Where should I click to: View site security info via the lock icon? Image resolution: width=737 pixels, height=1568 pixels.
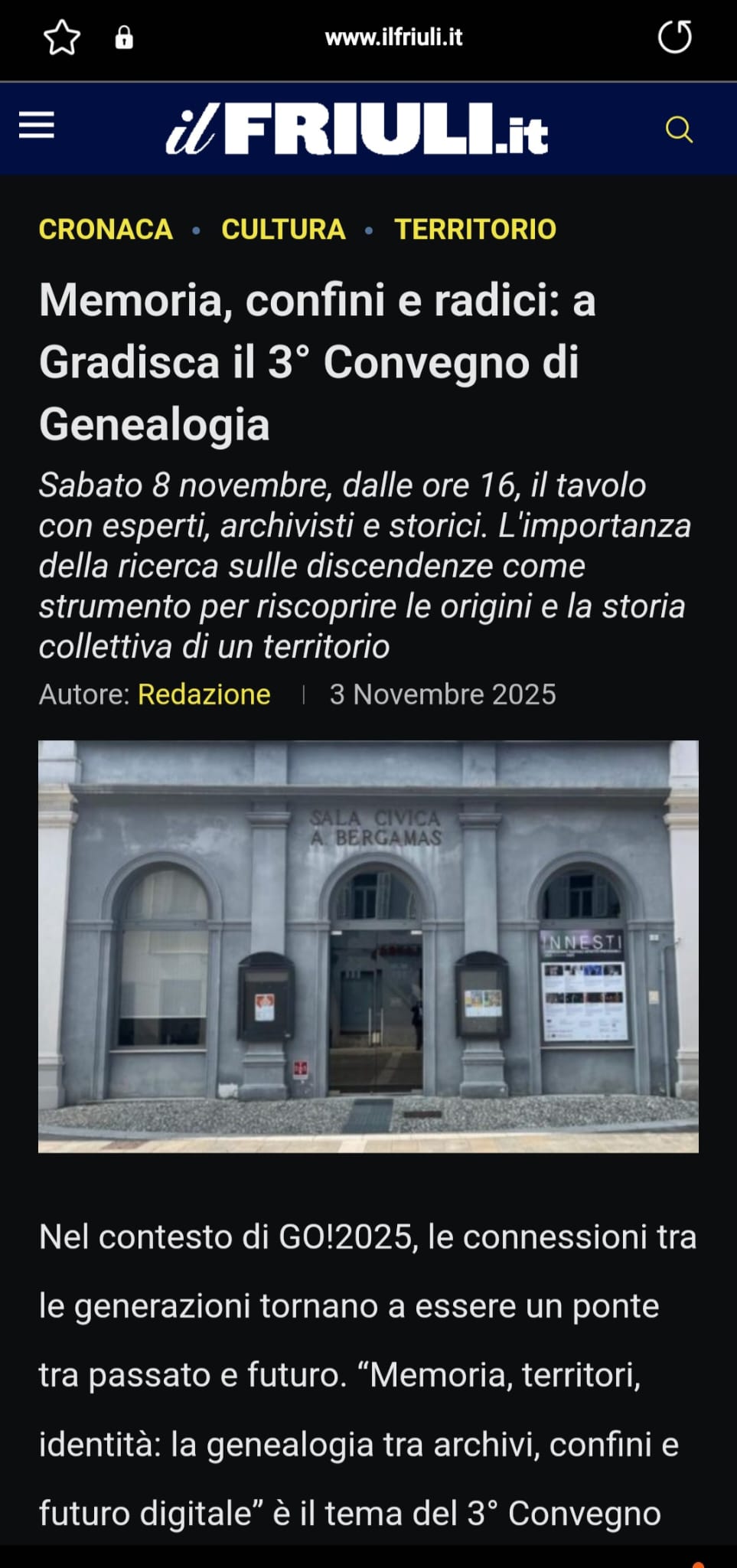tap(124, 38)
